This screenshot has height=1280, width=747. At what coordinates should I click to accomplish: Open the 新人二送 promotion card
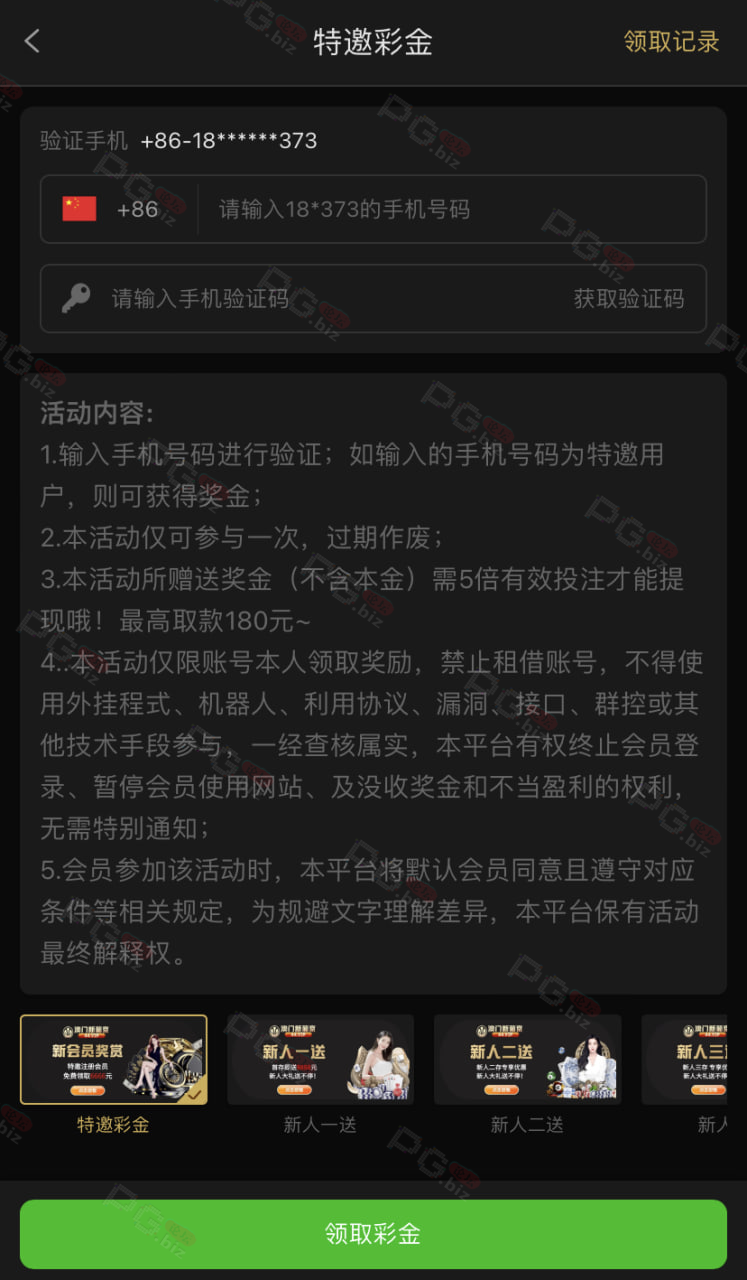[x=528, y=1060]
